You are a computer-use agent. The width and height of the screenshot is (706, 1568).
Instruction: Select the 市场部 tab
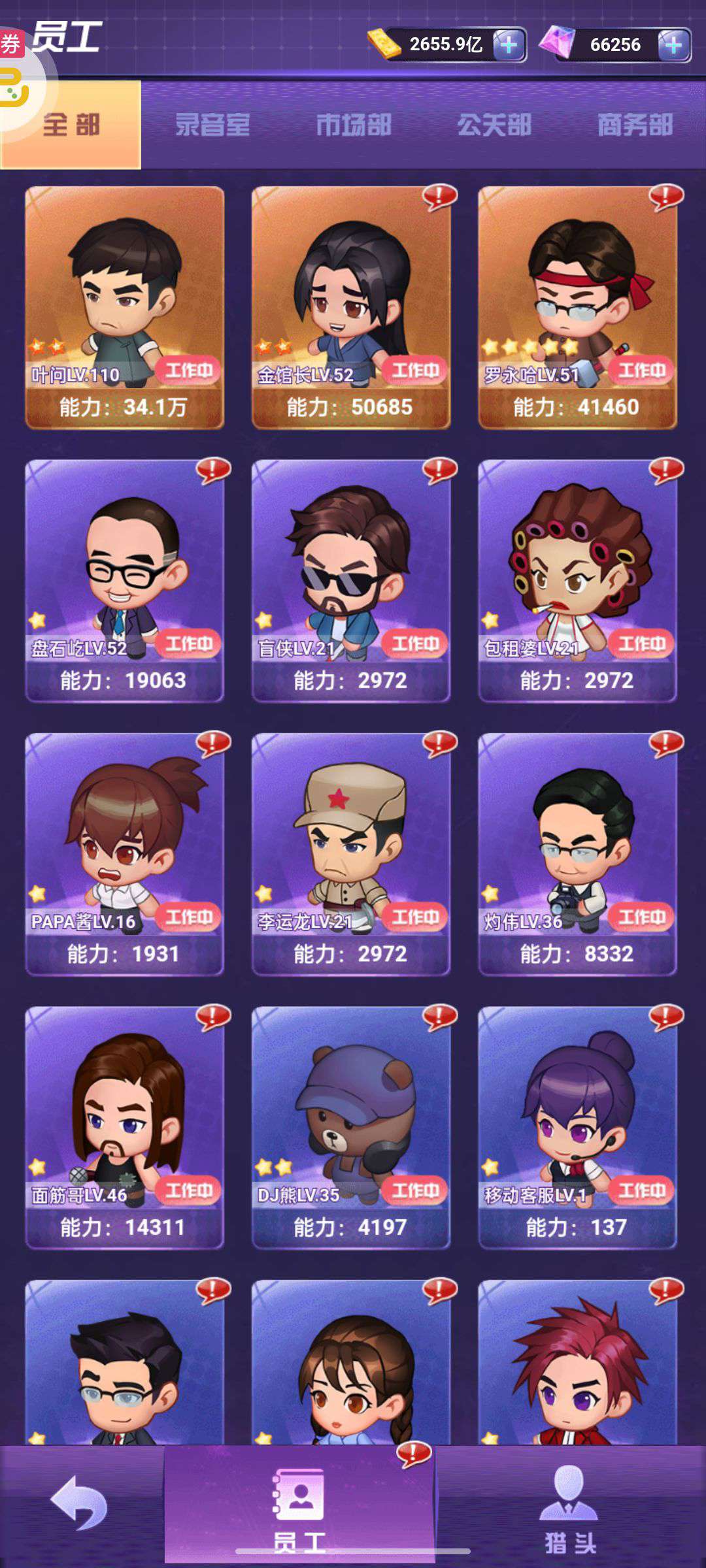(354, 125)
